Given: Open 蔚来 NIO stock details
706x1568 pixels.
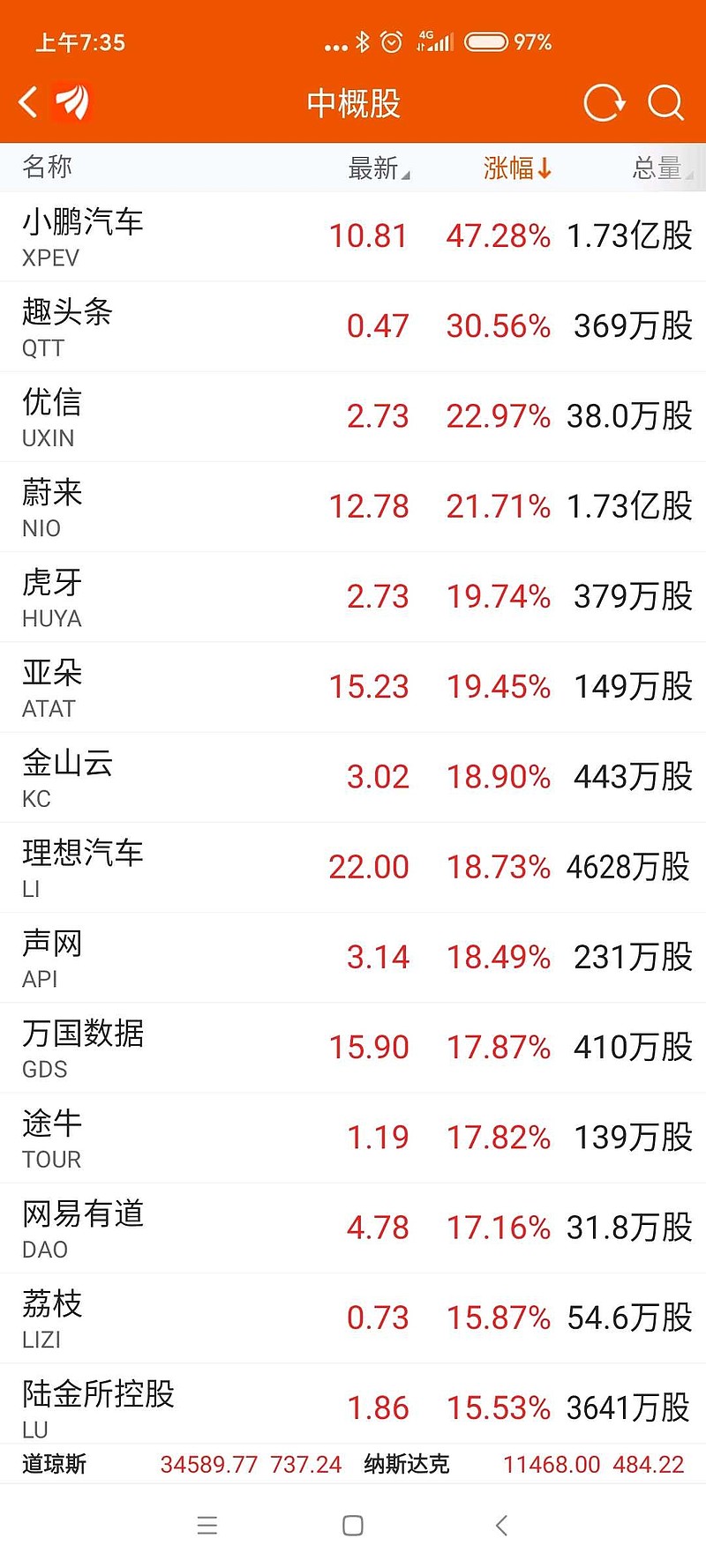Looking at the screenshot, I should [x=353, y=506].
